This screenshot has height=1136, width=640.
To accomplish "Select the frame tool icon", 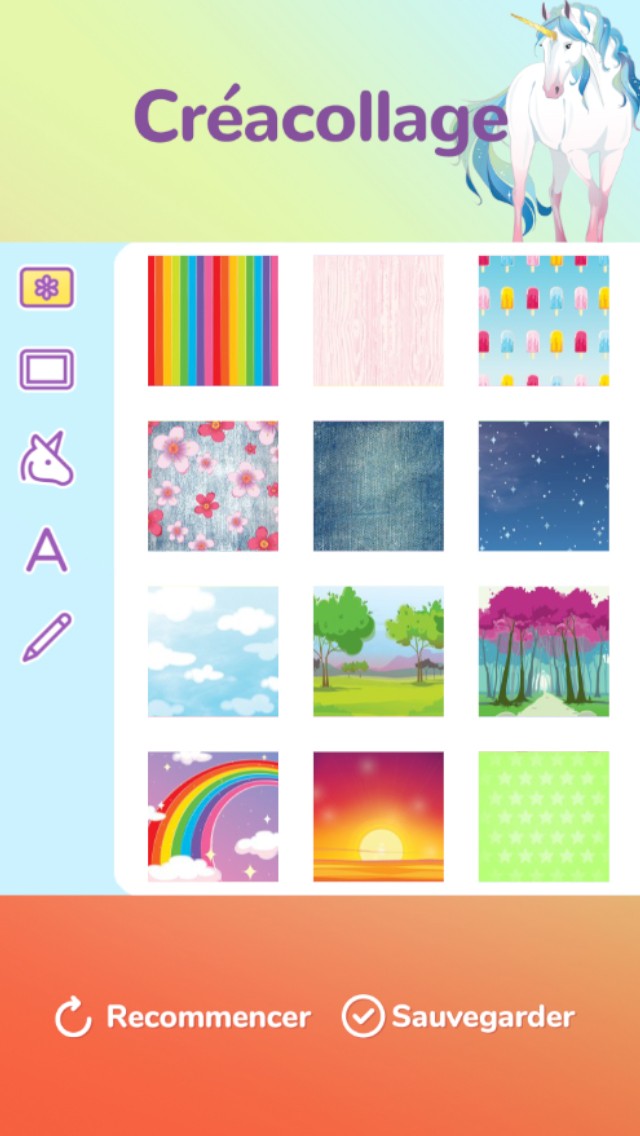I will [46, 370].
